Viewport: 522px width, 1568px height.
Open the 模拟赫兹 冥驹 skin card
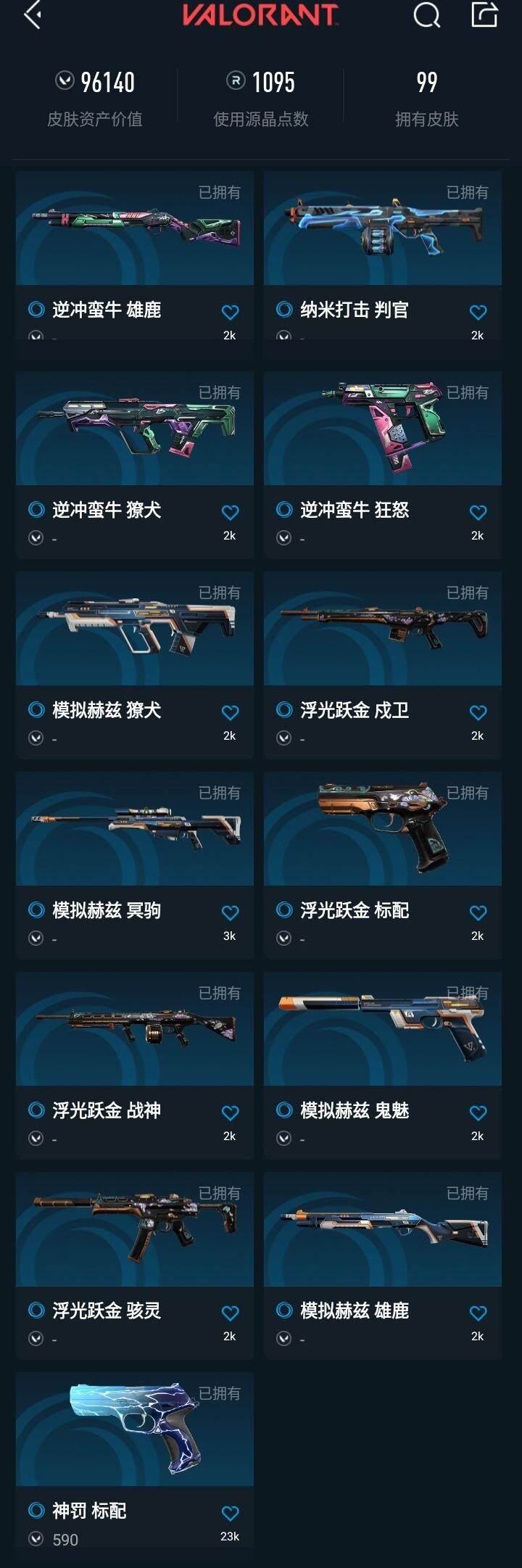coord(135,830)
